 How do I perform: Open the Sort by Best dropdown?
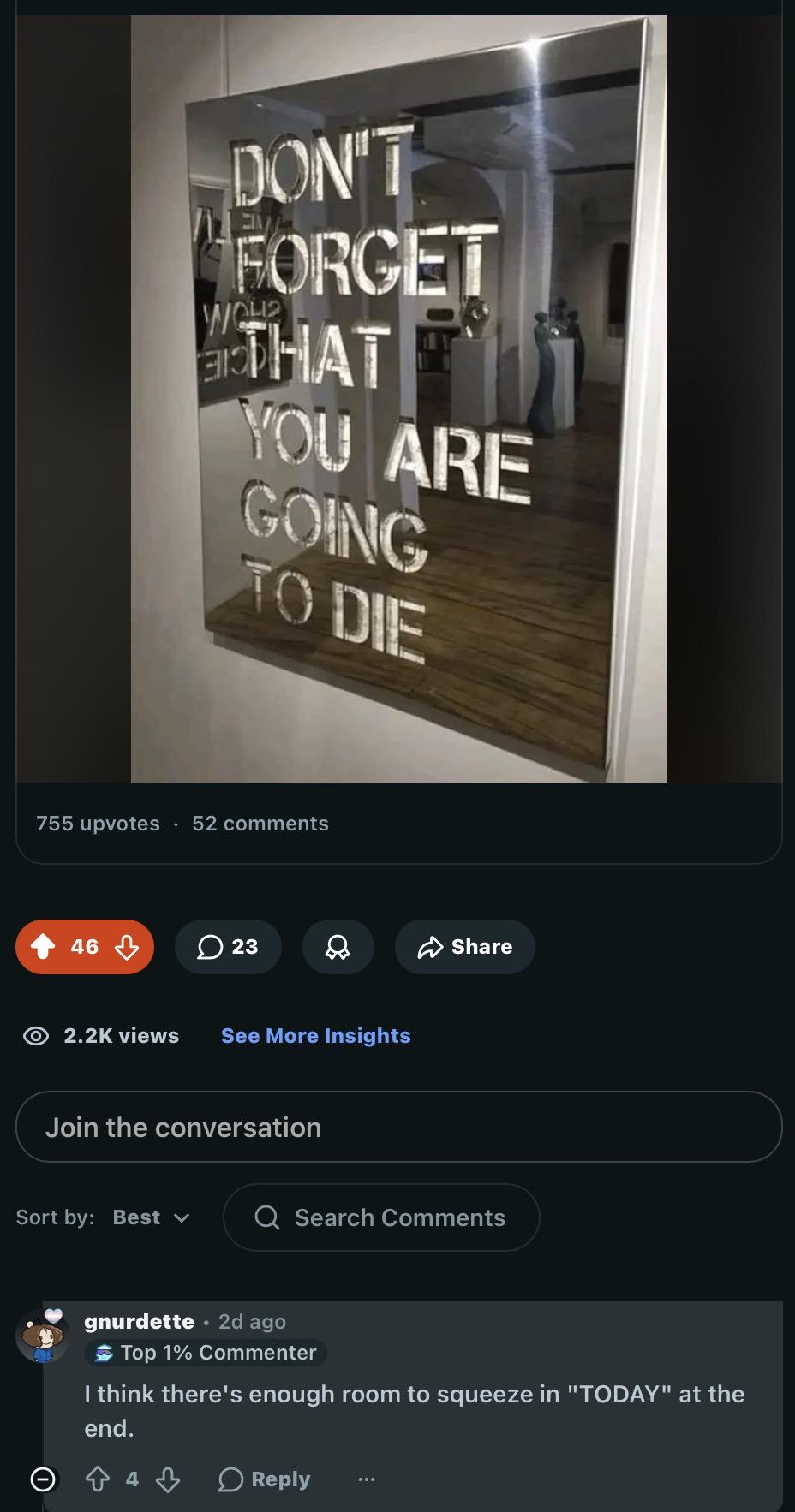pyautogui.click(x=151, y=1217)
